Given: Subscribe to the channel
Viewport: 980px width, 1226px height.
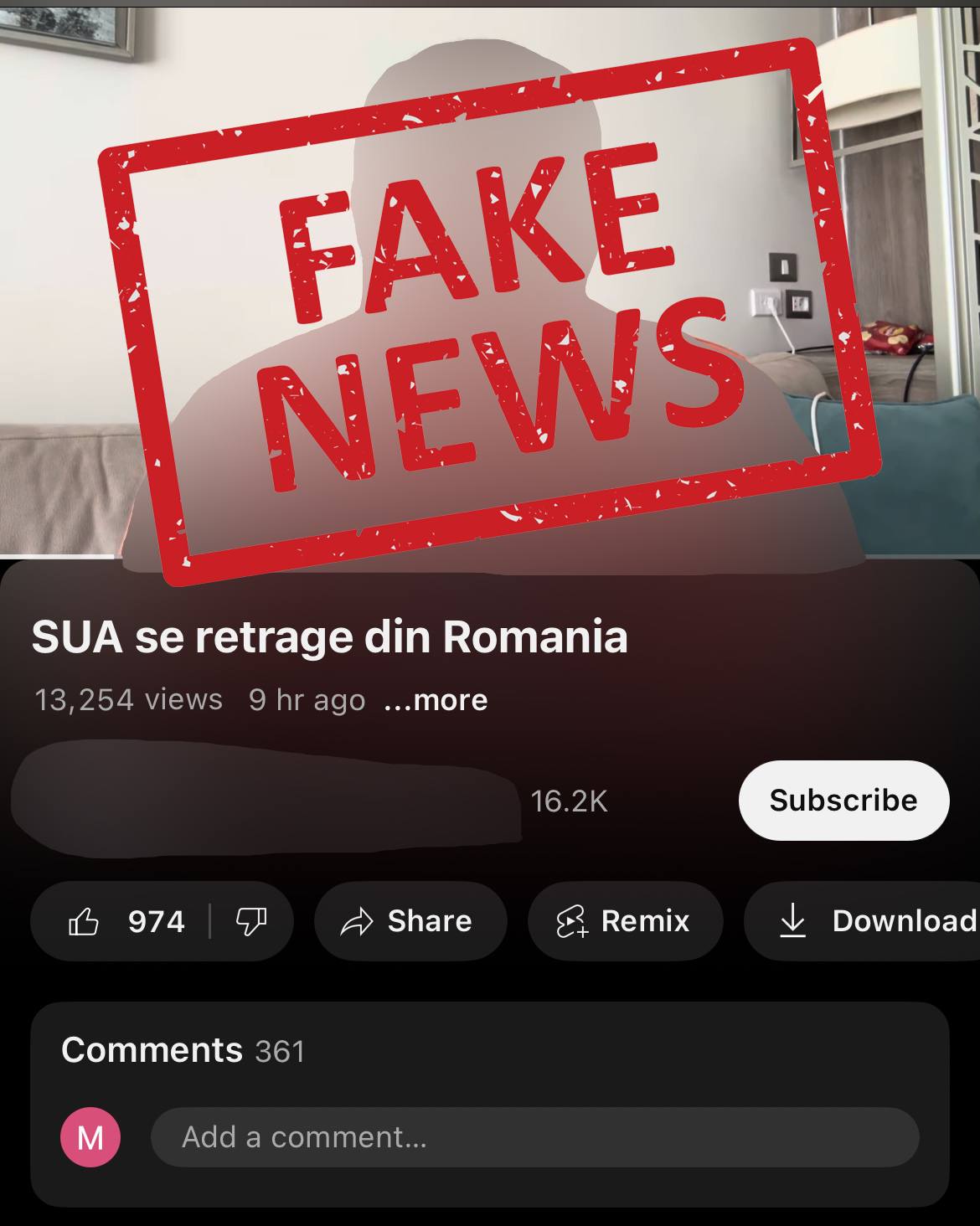Looking at the screenshot, I should coord(843,801).
